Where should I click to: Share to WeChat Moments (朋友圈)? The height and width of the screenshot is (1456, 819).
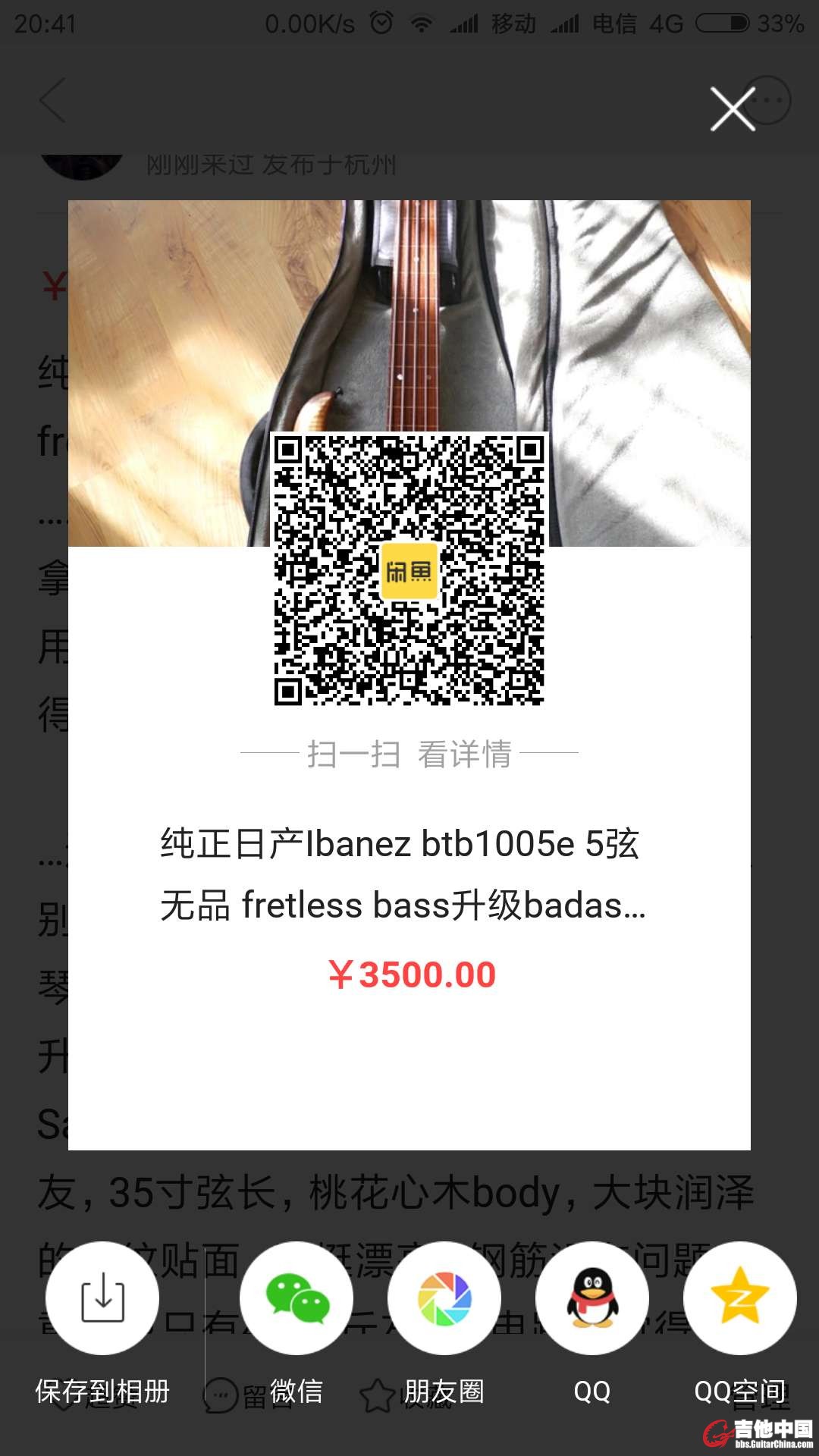(x=444, y=1298)
